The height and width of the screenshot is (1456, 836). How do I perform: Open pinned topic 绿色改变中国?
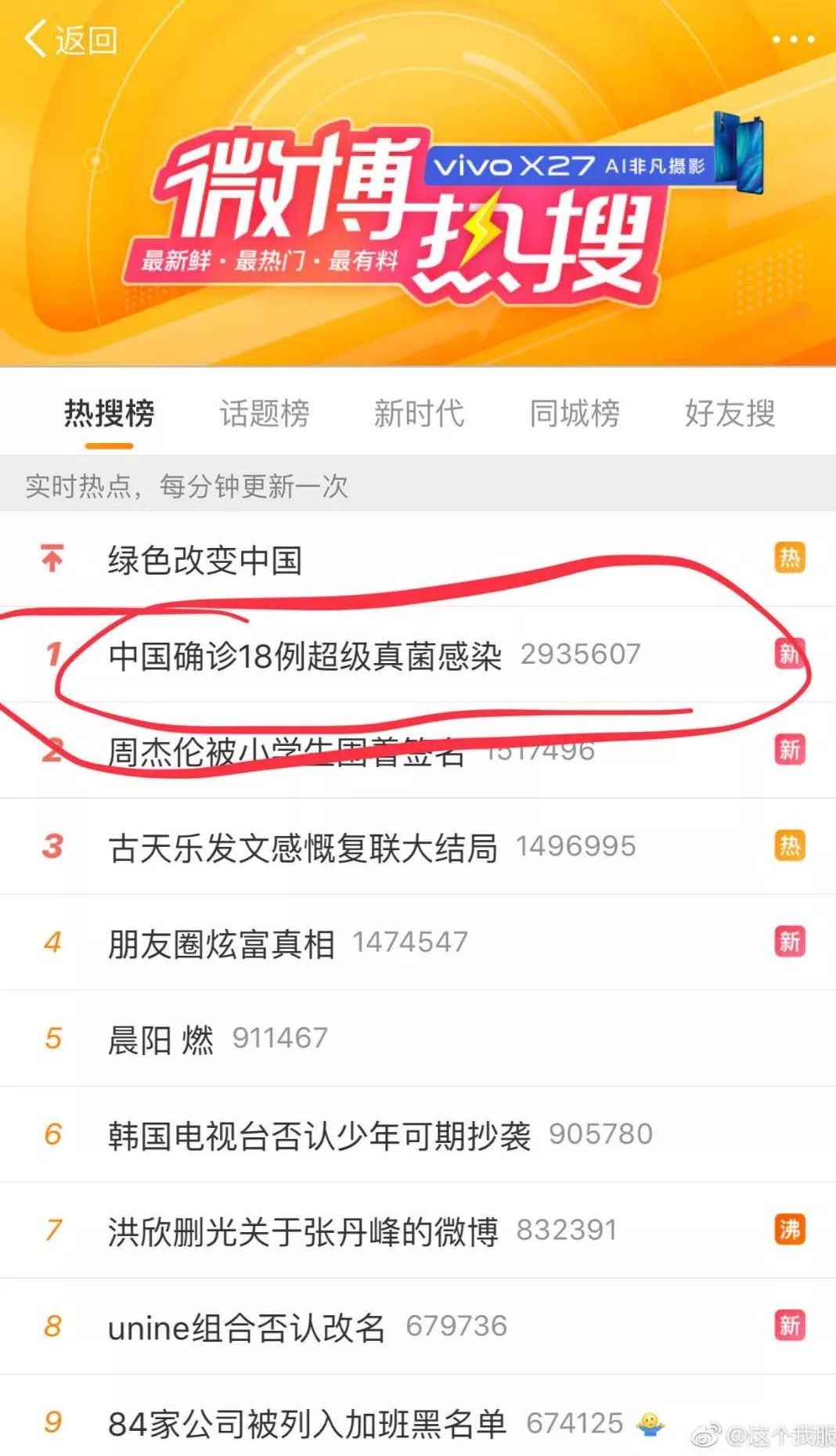click(205, 560)
